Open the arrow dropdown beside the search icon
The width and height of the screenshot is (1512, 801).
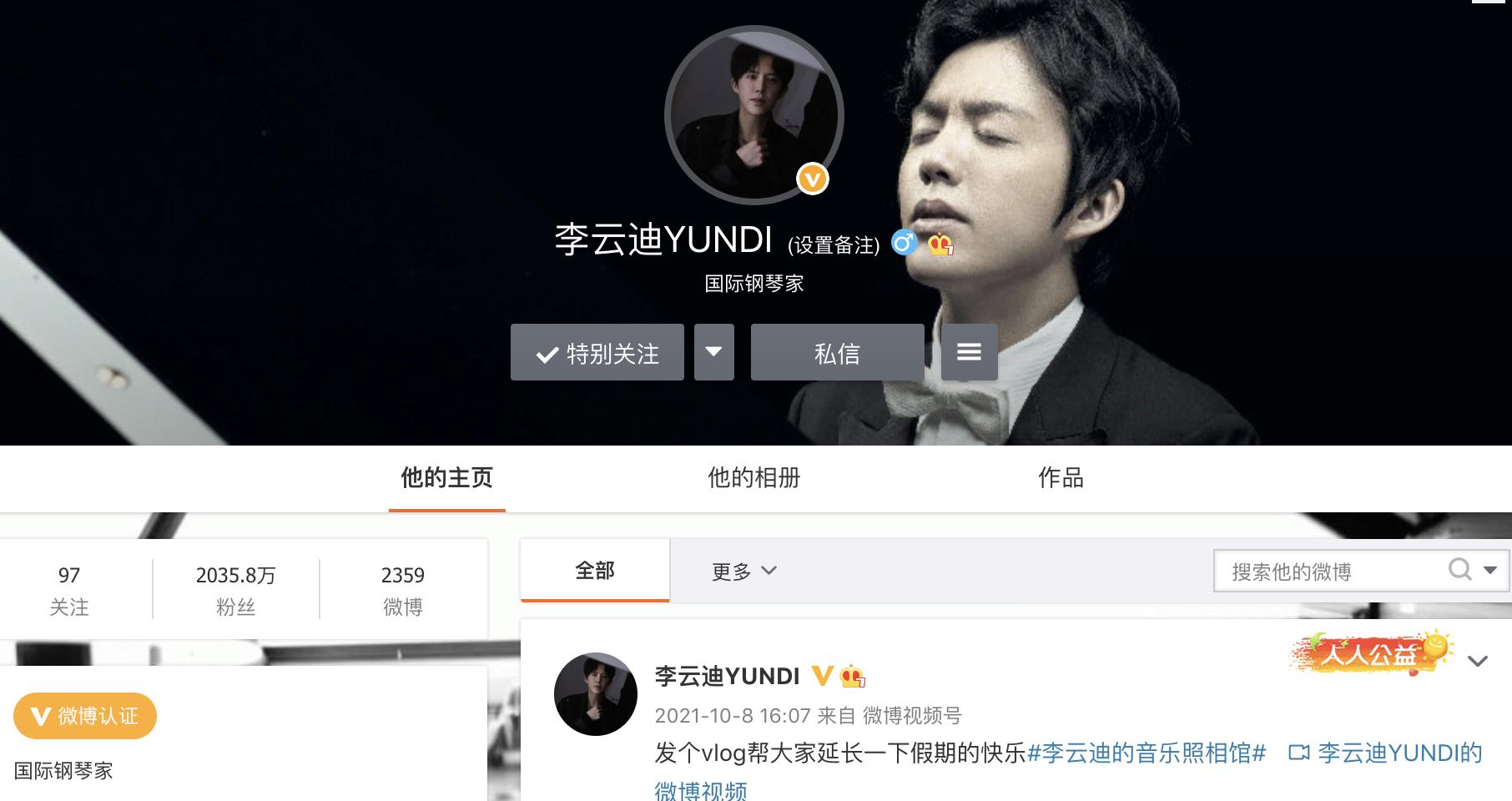[x=1490, y=571]
